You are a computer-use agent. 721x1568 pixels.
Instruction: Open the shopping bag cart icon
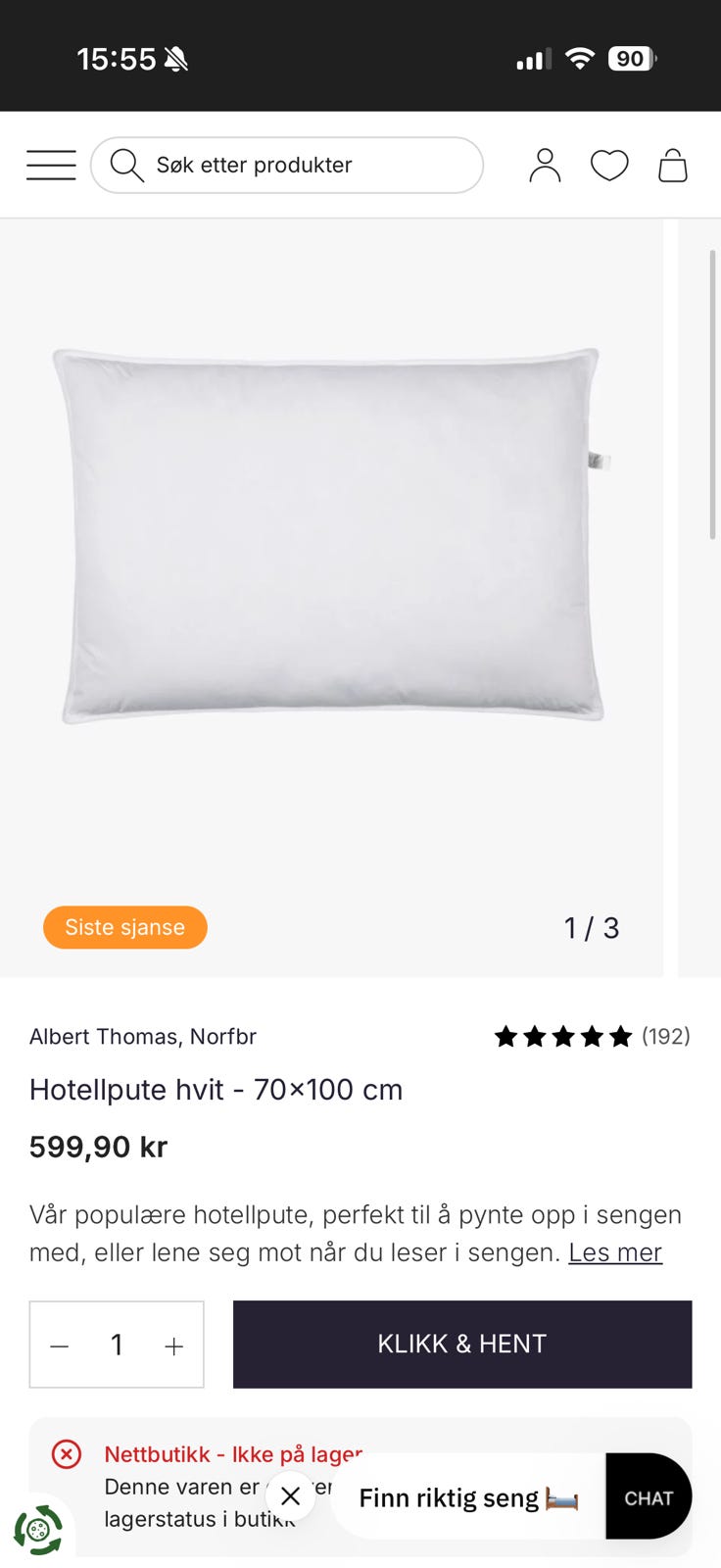tap(675, 165)
